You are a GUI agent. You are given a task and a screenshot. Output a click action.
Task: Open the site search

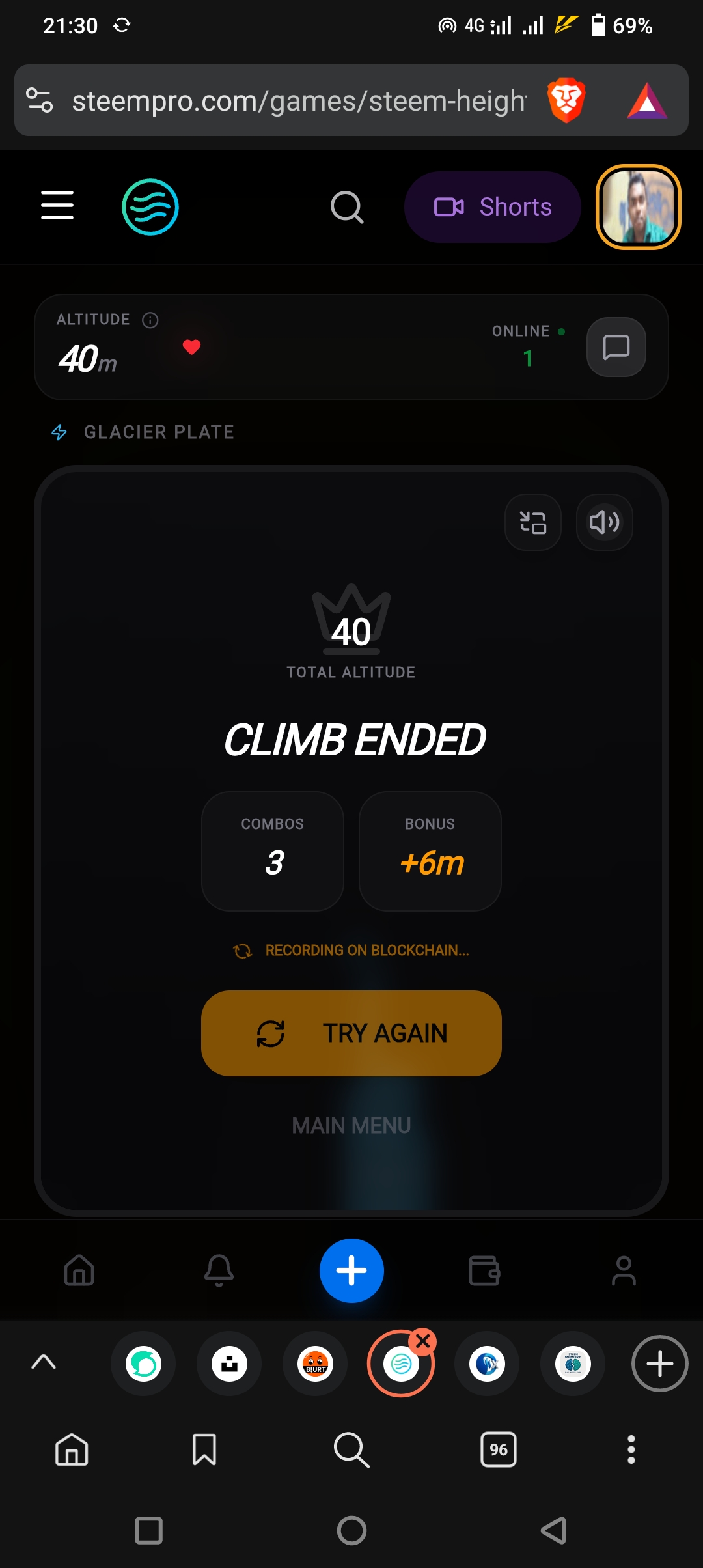point(346,208)
